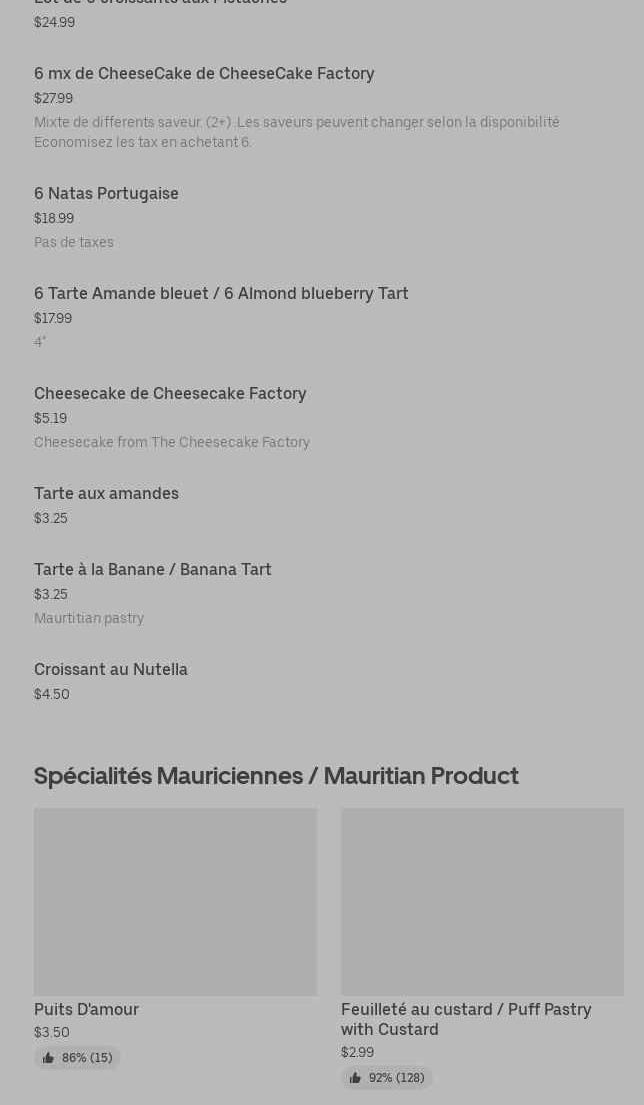Select Tarte aux amandes

(x=106, y=494)
